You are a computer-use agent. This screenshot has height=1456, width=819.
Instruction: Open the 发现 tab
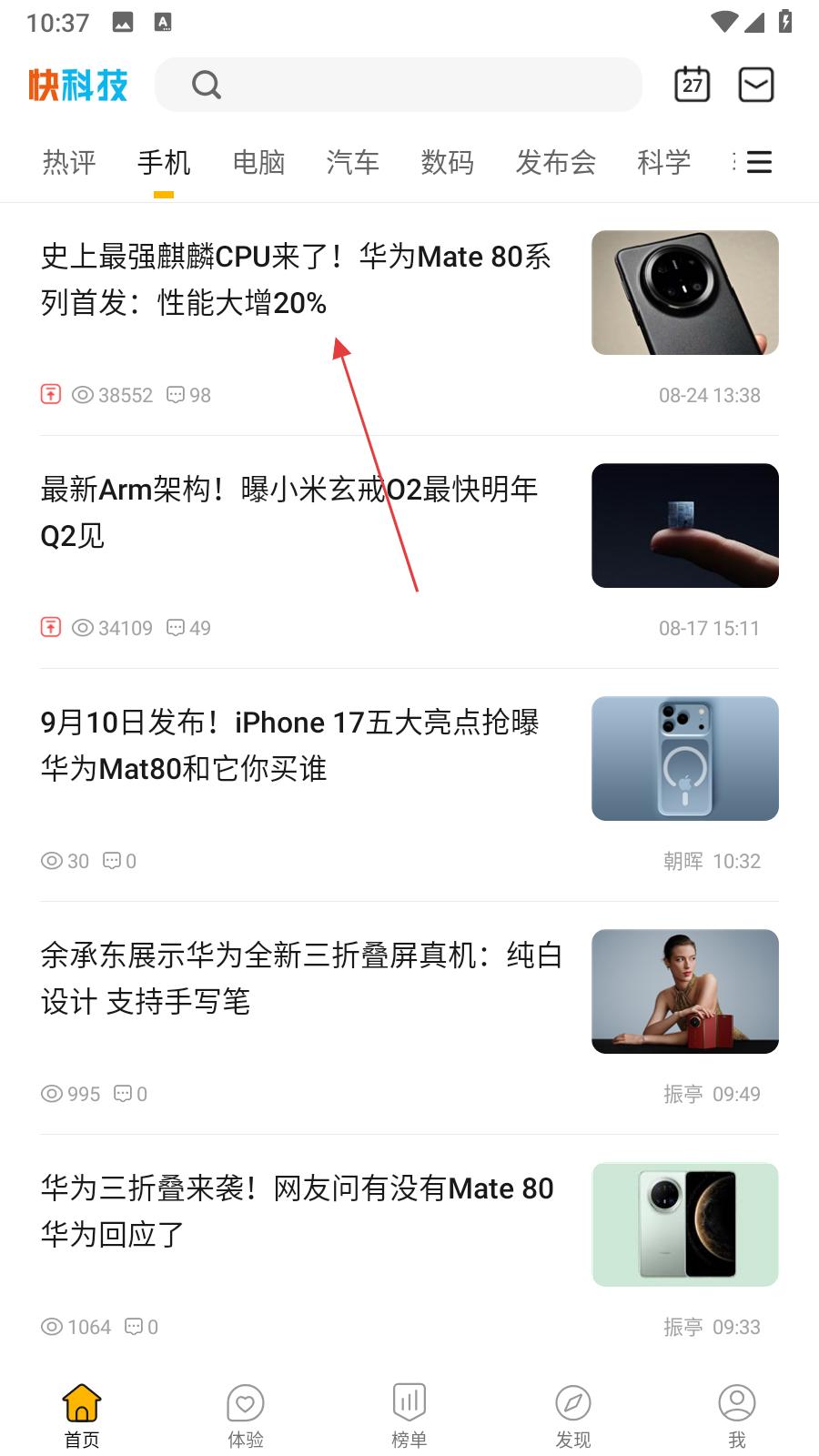click(x=573, y=1415)
